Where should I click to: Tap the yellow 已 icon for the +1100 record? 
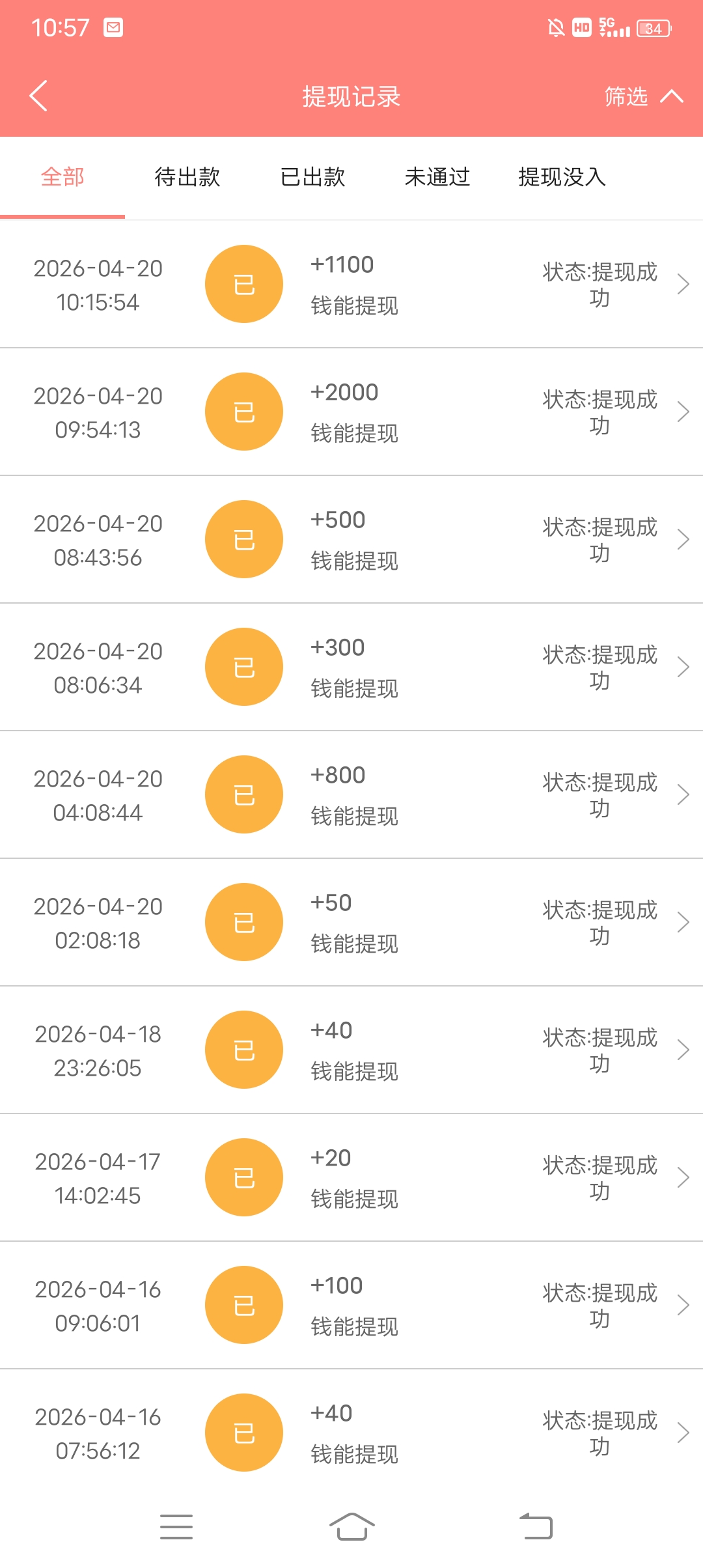pyautogui.click(x=243, y=284)
